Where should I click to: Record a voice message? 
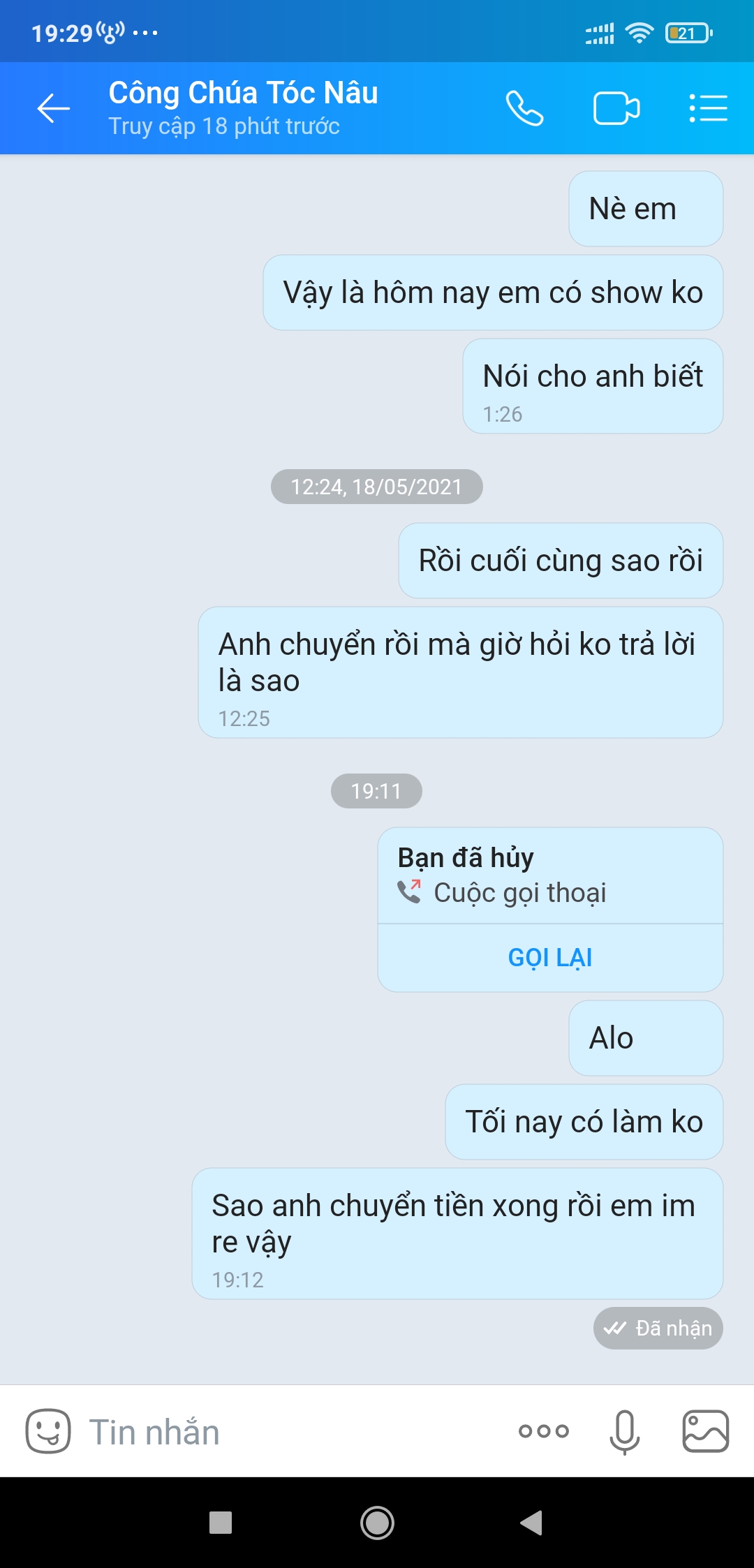[624, 1431]
